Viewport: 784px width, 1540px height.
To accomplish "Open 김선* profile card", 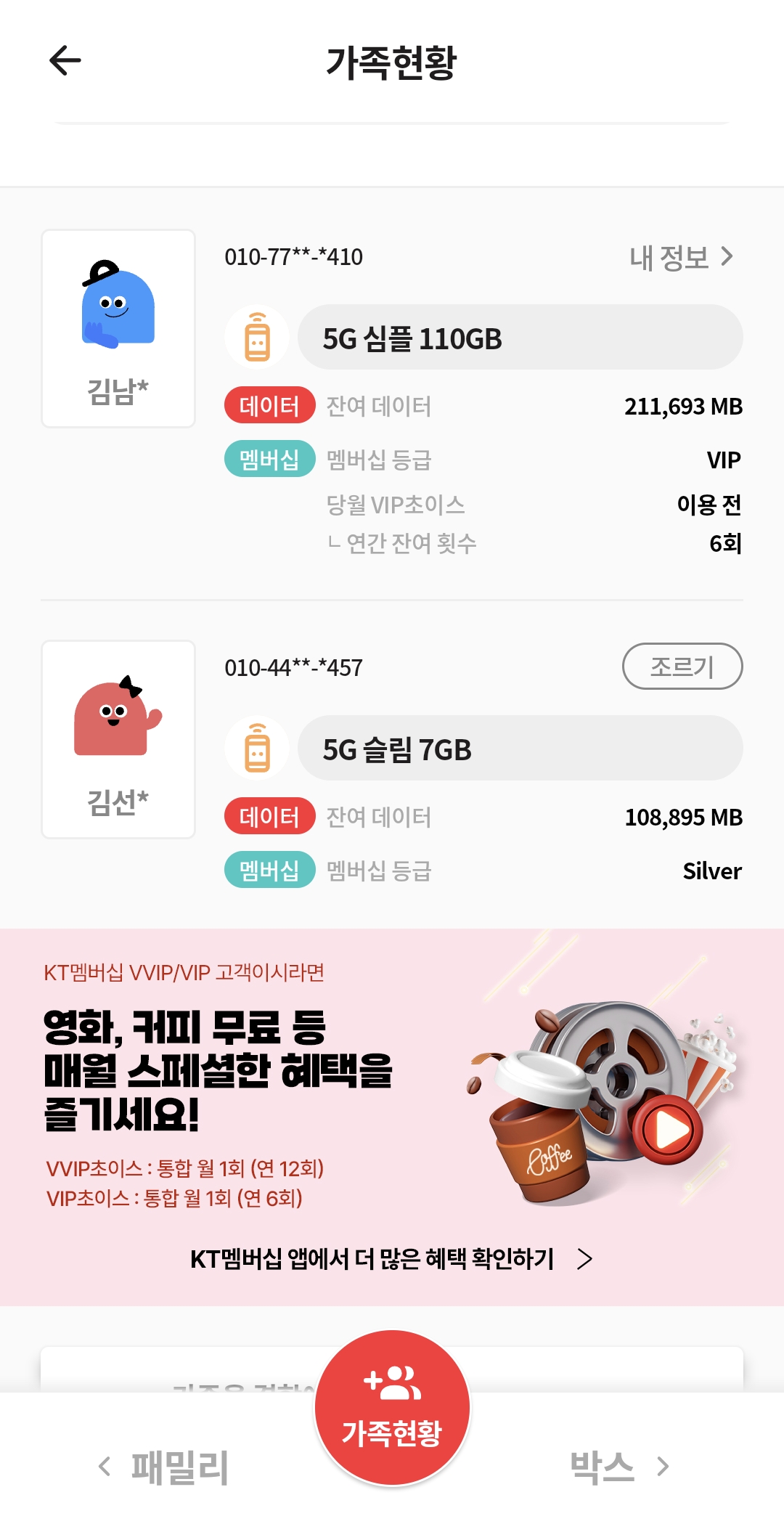I will [118, 739].
